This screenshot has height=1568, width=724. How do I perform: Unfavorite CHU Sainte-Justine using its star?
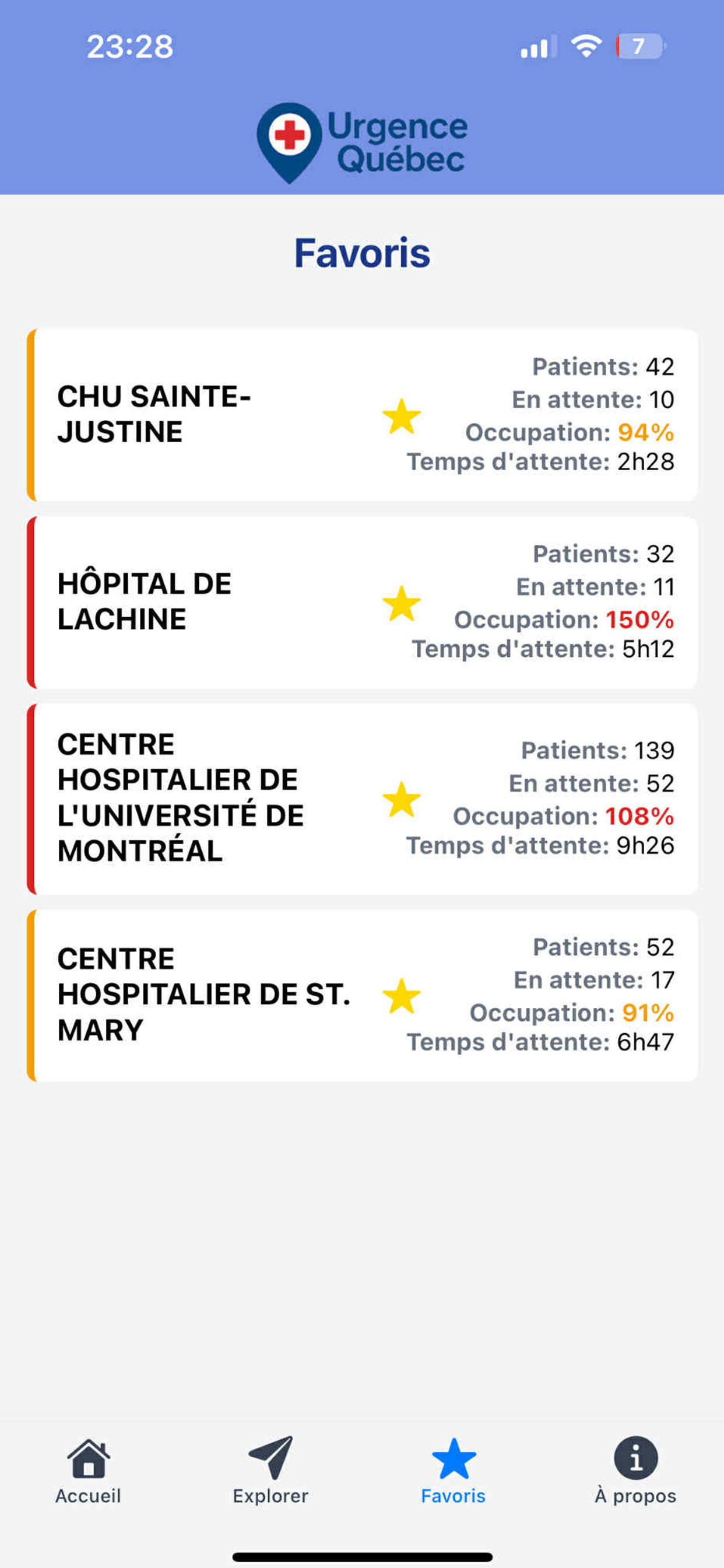click(x=402, y=417)
